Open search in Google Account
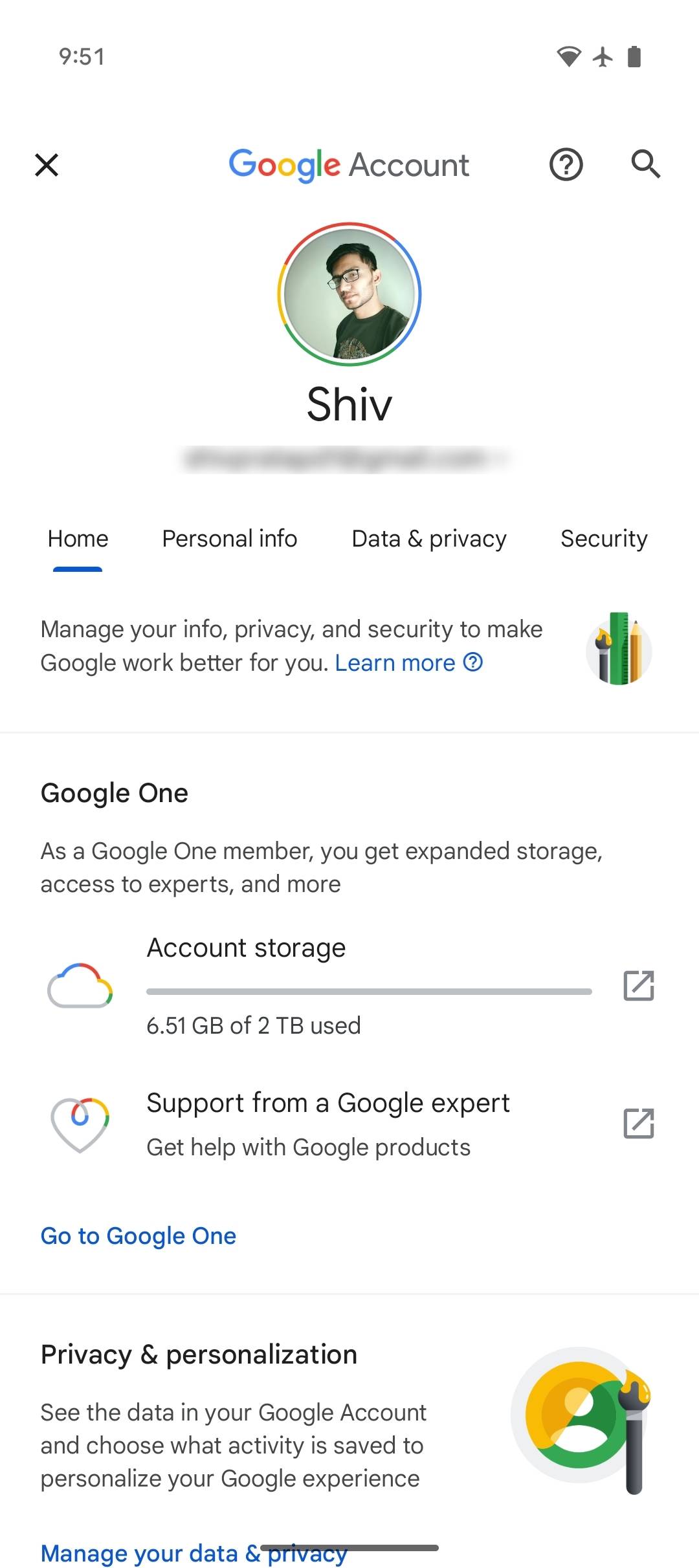This screenshot has width=699, height=1568. click(645, 164)
